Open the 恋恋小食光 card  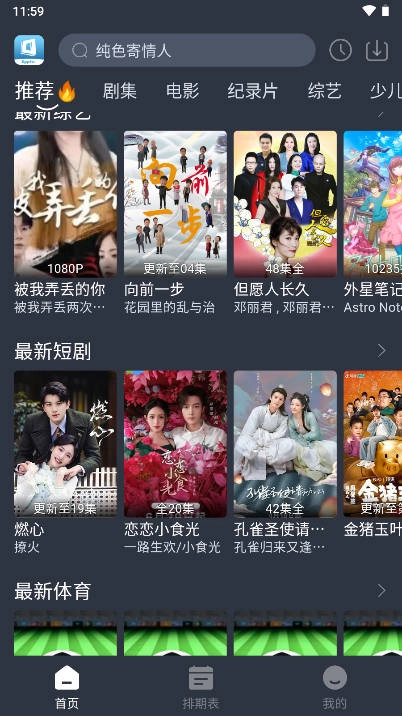175,462
